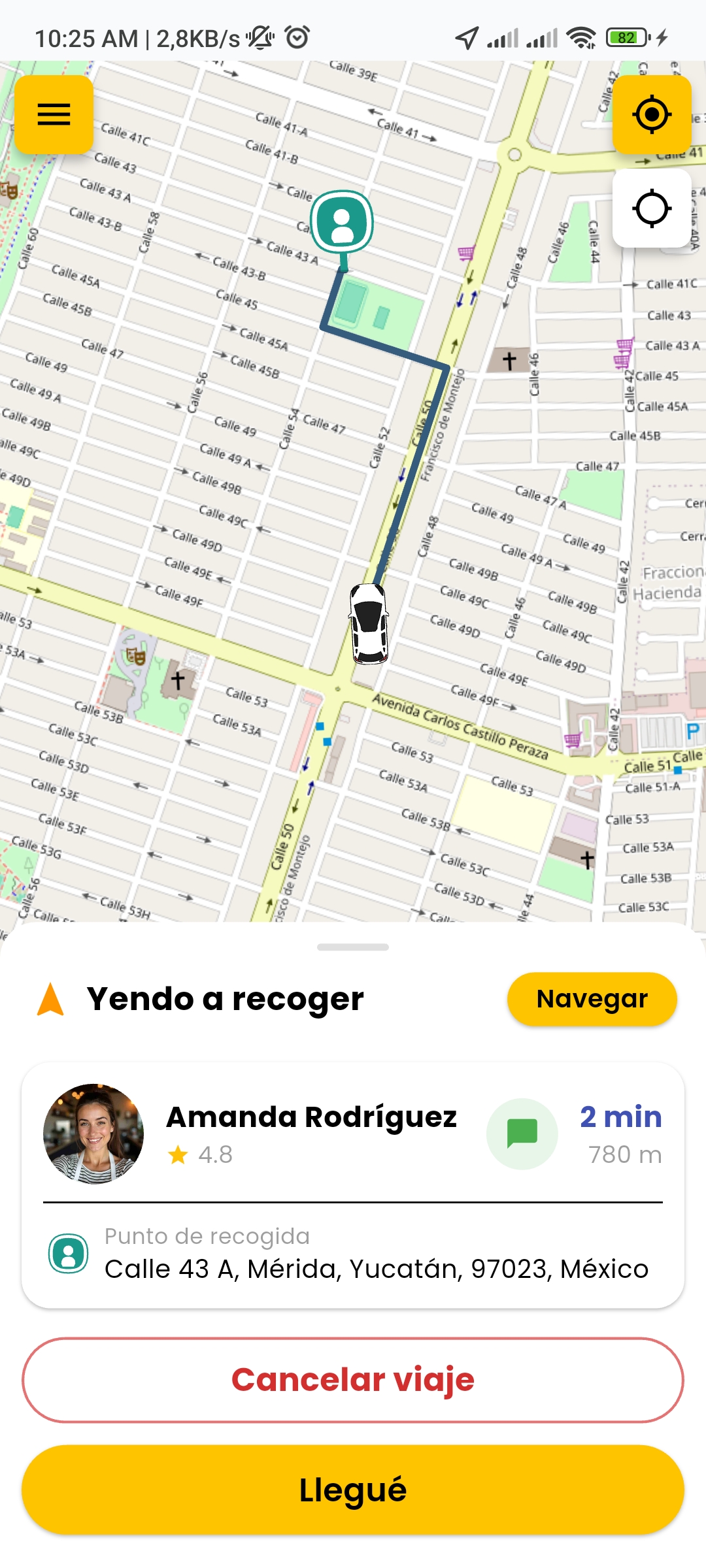Screen dimensions: 706x1568
Task: Open the chat with Amanda via green message icon
Action: 522,1134
